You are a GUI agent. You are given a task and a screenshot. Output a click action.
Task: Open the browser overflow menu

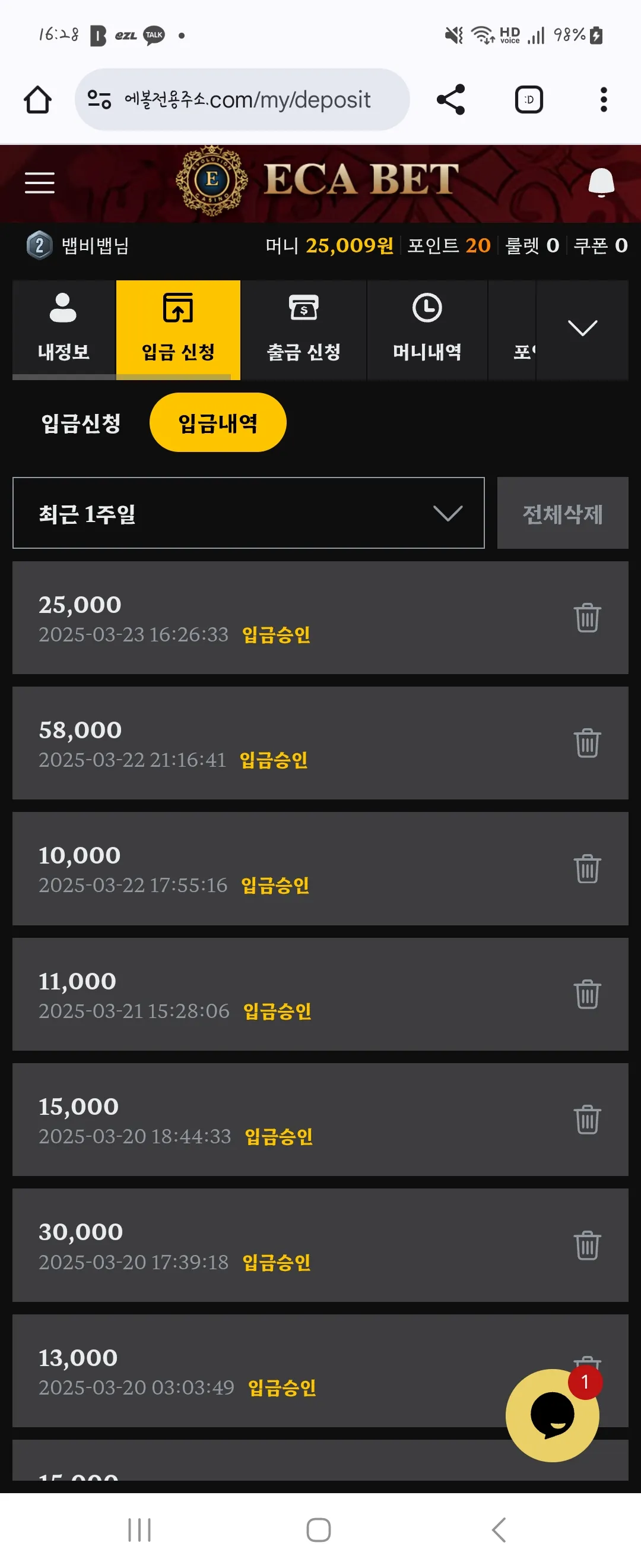point(603,99)
